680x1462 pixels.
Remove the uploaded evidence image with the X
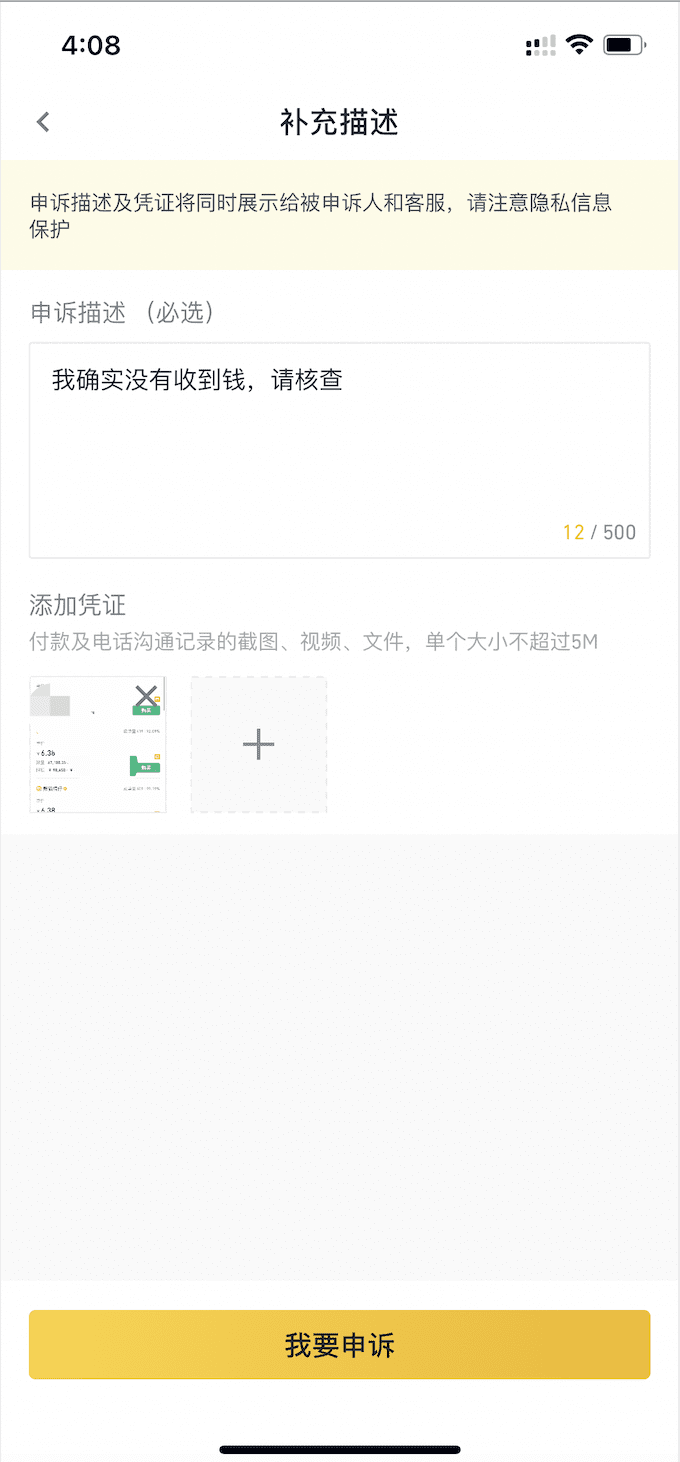point(146,696)
